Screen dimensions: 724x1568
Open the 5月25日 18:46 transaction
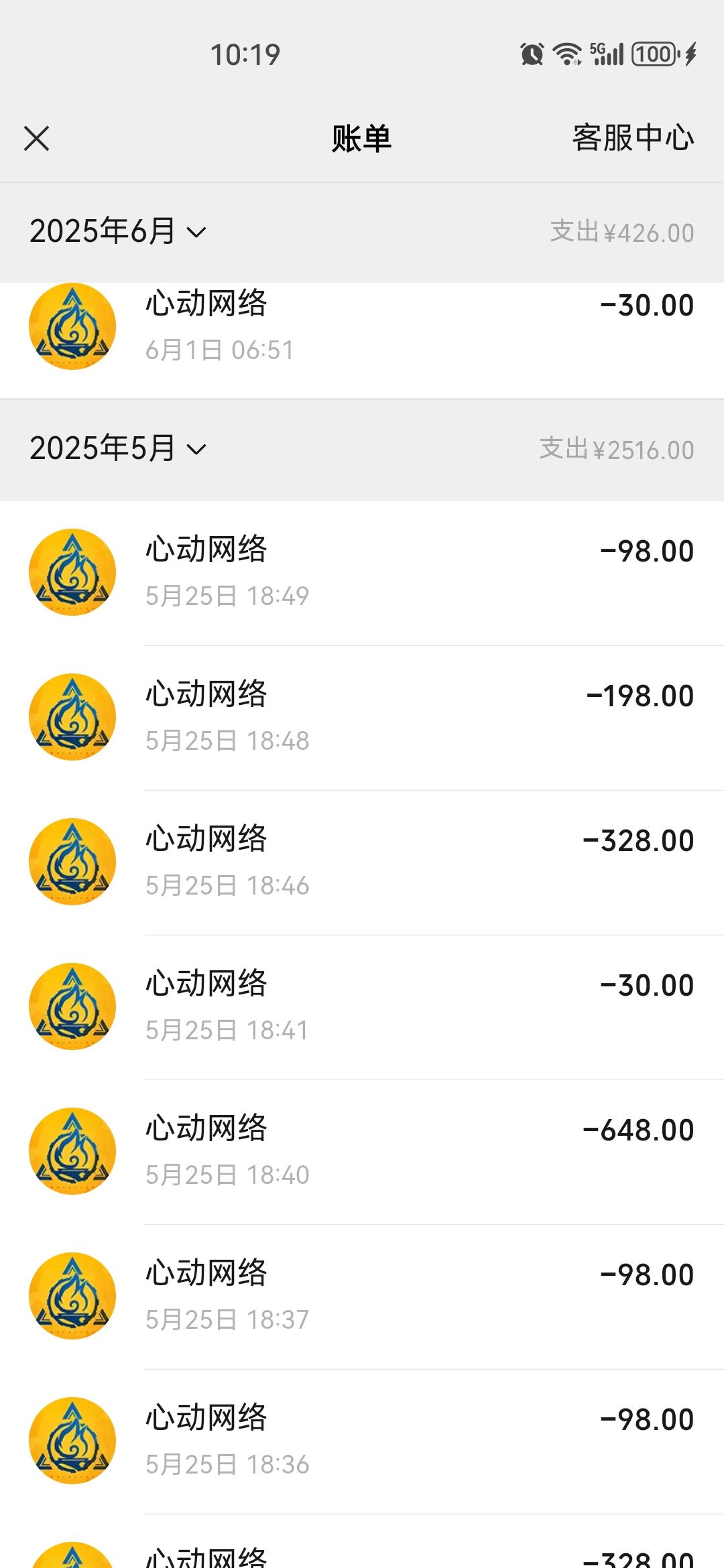[x=362, y=862]
